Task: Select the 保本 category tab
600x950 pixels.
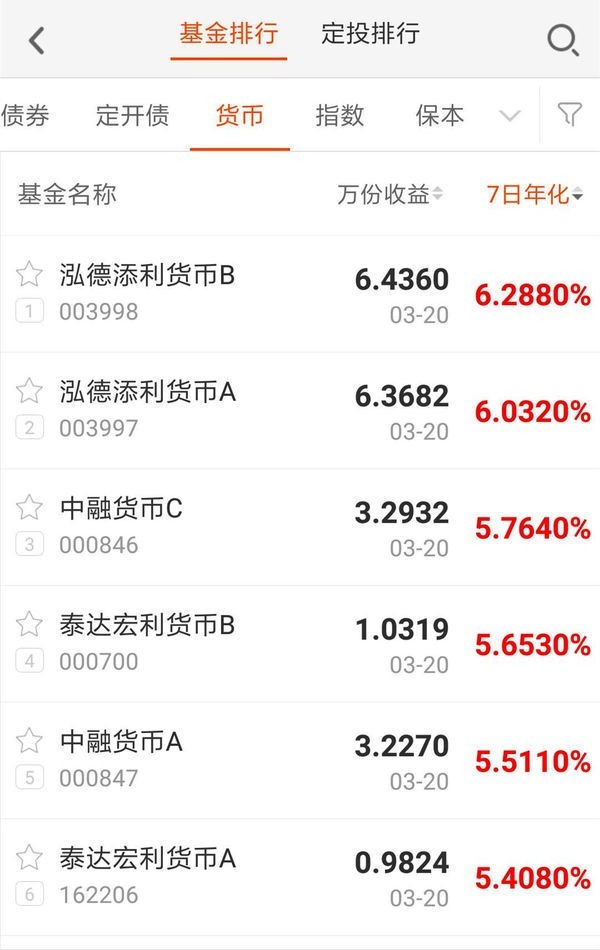Action: point(440,115)
